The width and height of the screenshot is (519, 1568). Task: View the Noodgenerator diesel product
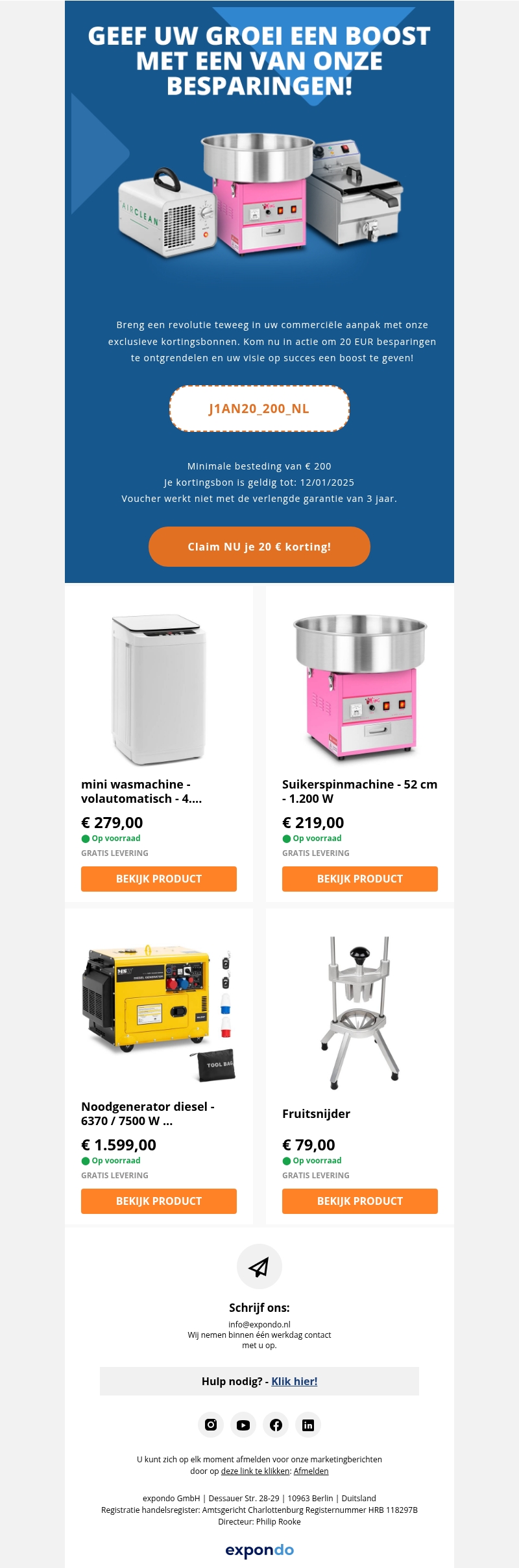(x=158, y=1201)
